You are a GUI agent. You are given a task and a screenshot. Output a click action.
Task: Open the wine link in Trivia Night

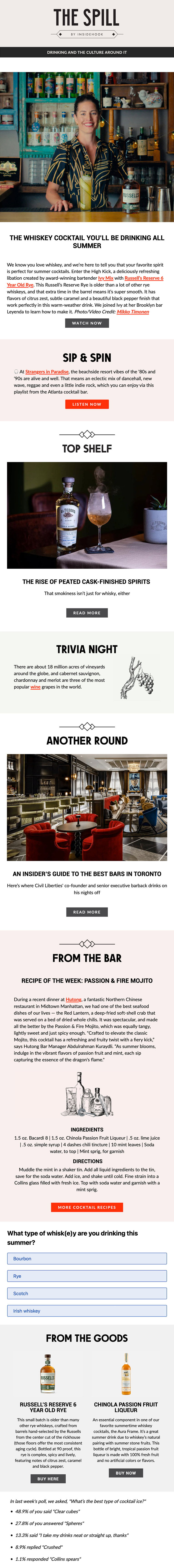[35, 687]
